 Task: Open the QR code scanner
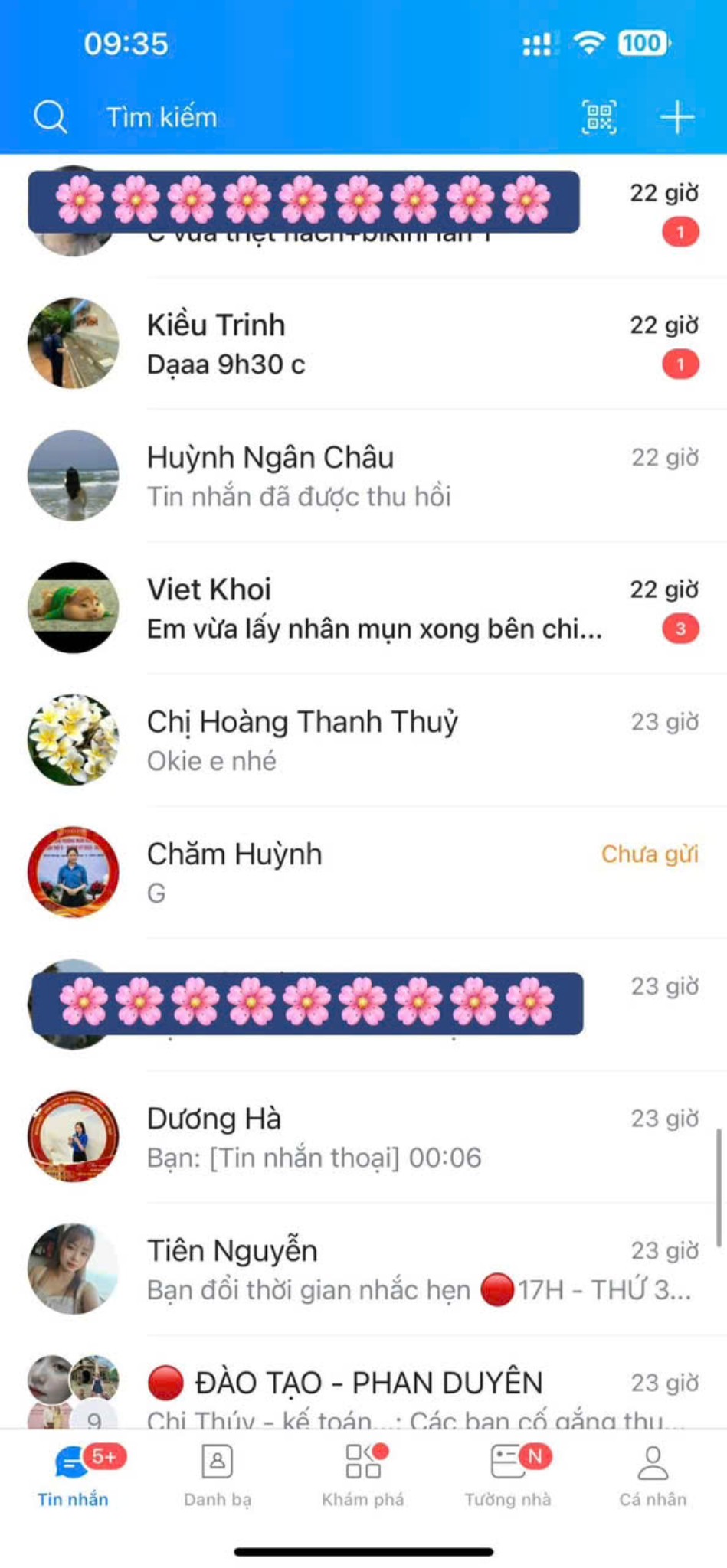598,117
